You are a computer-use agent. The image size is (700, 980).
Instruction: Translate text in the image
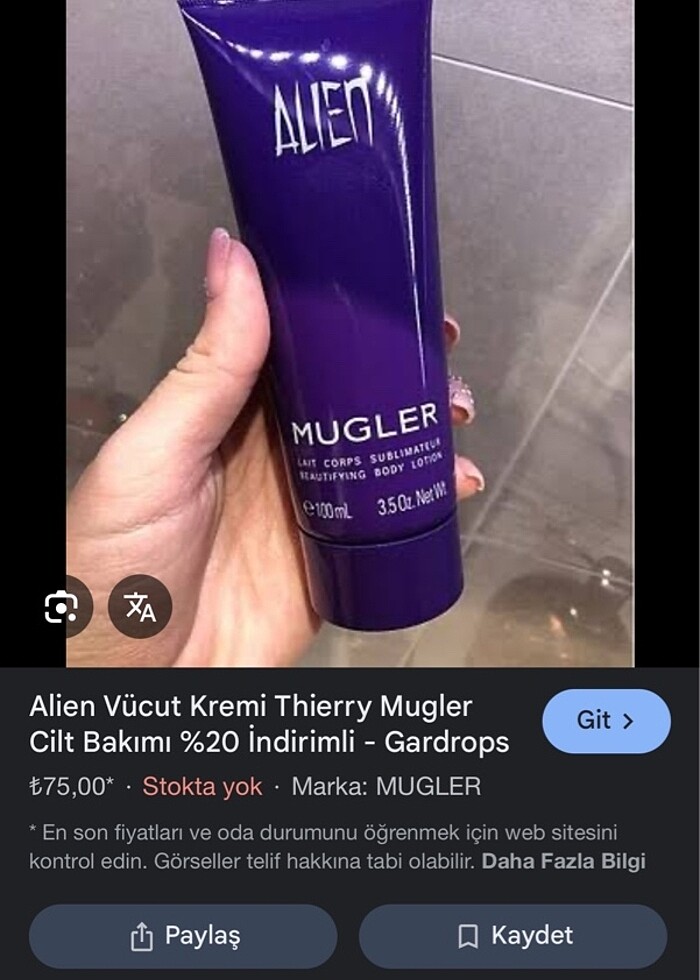(x=140, y=607)
